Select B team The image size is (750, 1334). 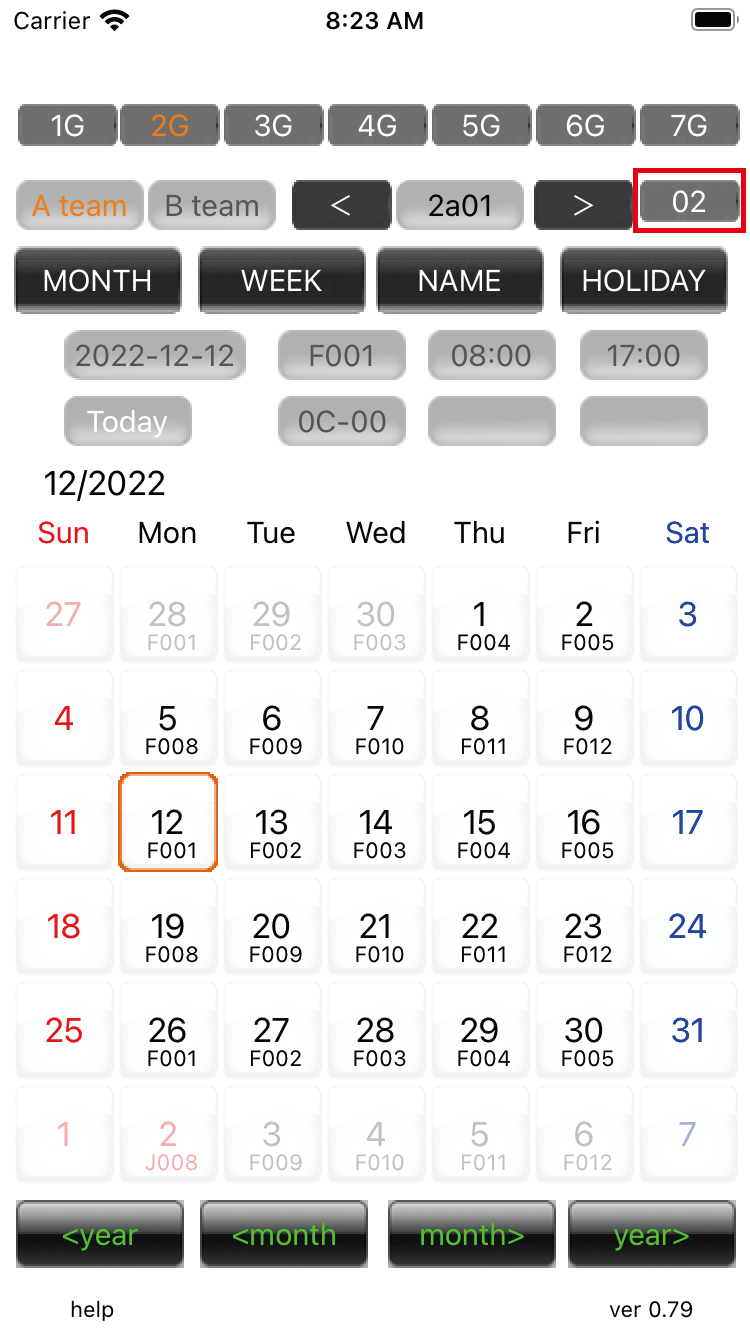pos(212,206)
